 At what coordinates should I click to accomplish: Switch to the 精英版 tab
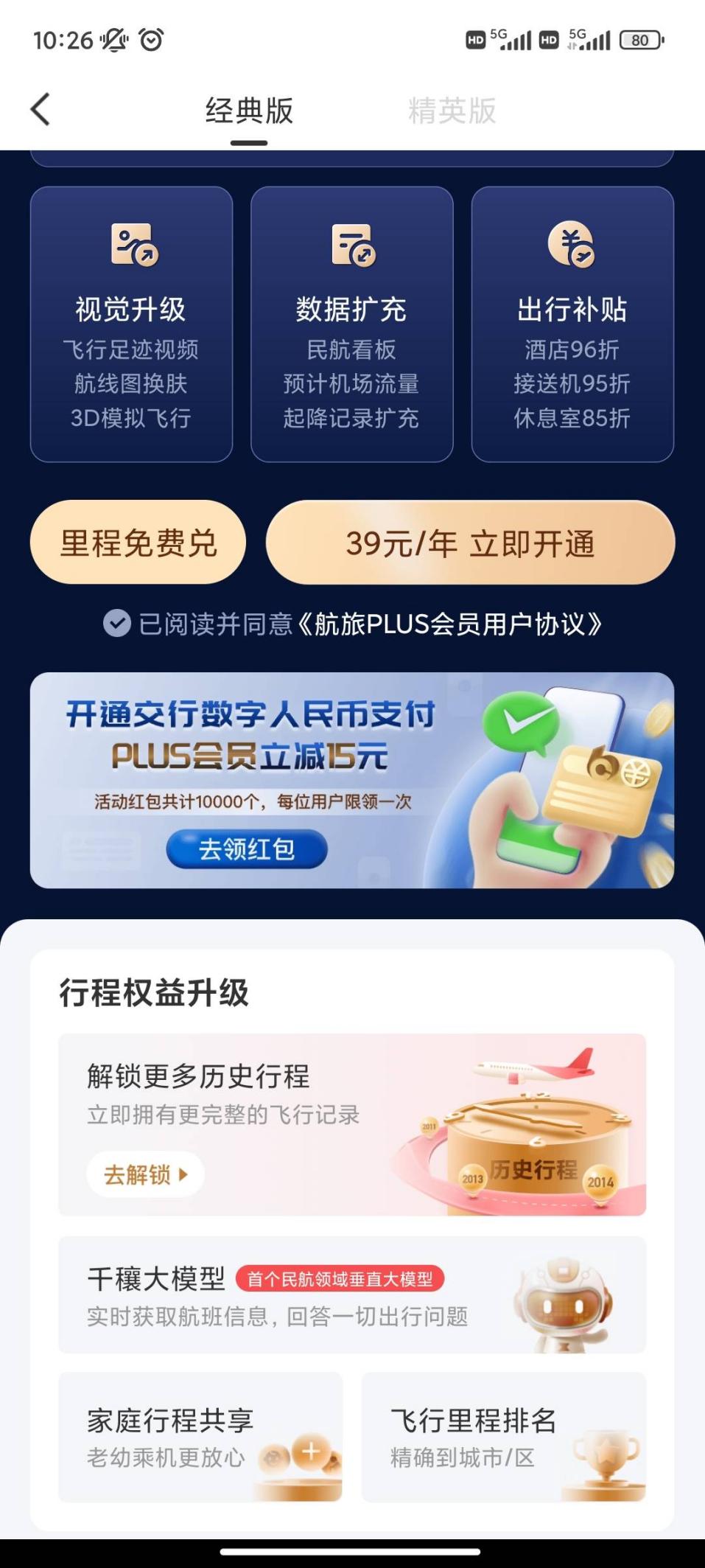(452, 111)
